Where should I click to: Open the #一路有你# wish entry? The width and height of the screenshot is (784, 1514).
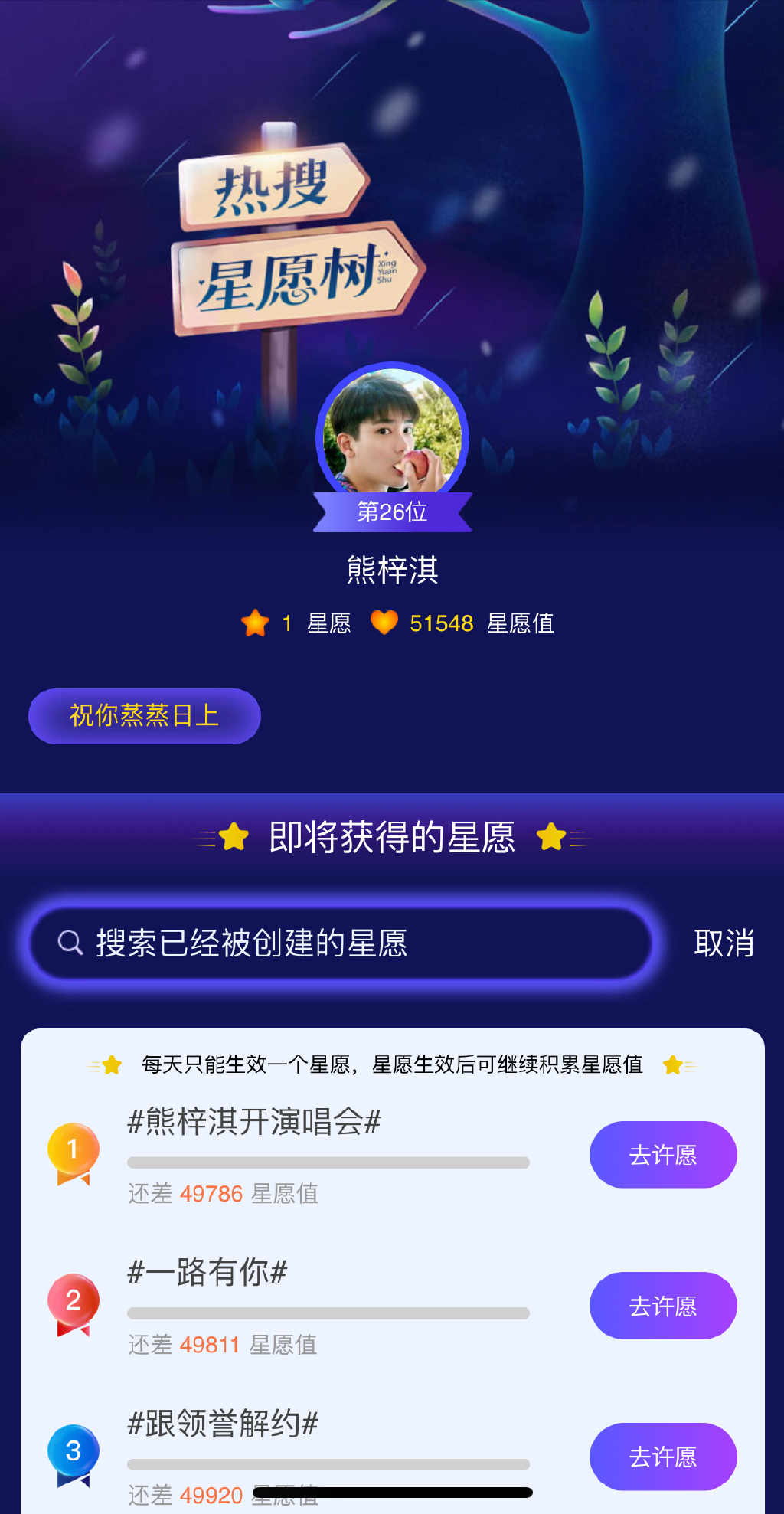pyautogui.click(x=207, y=1272)
